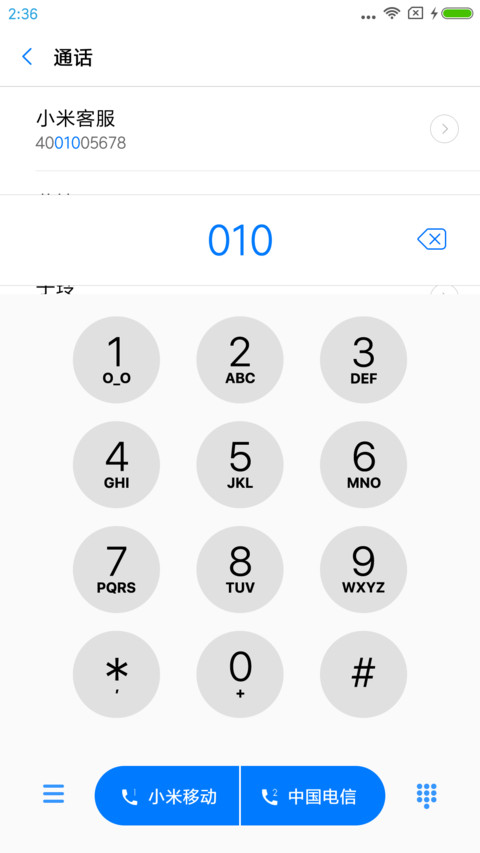Dial the 0 plus key
The image size is (480, 853).
[x=240, y=675]
